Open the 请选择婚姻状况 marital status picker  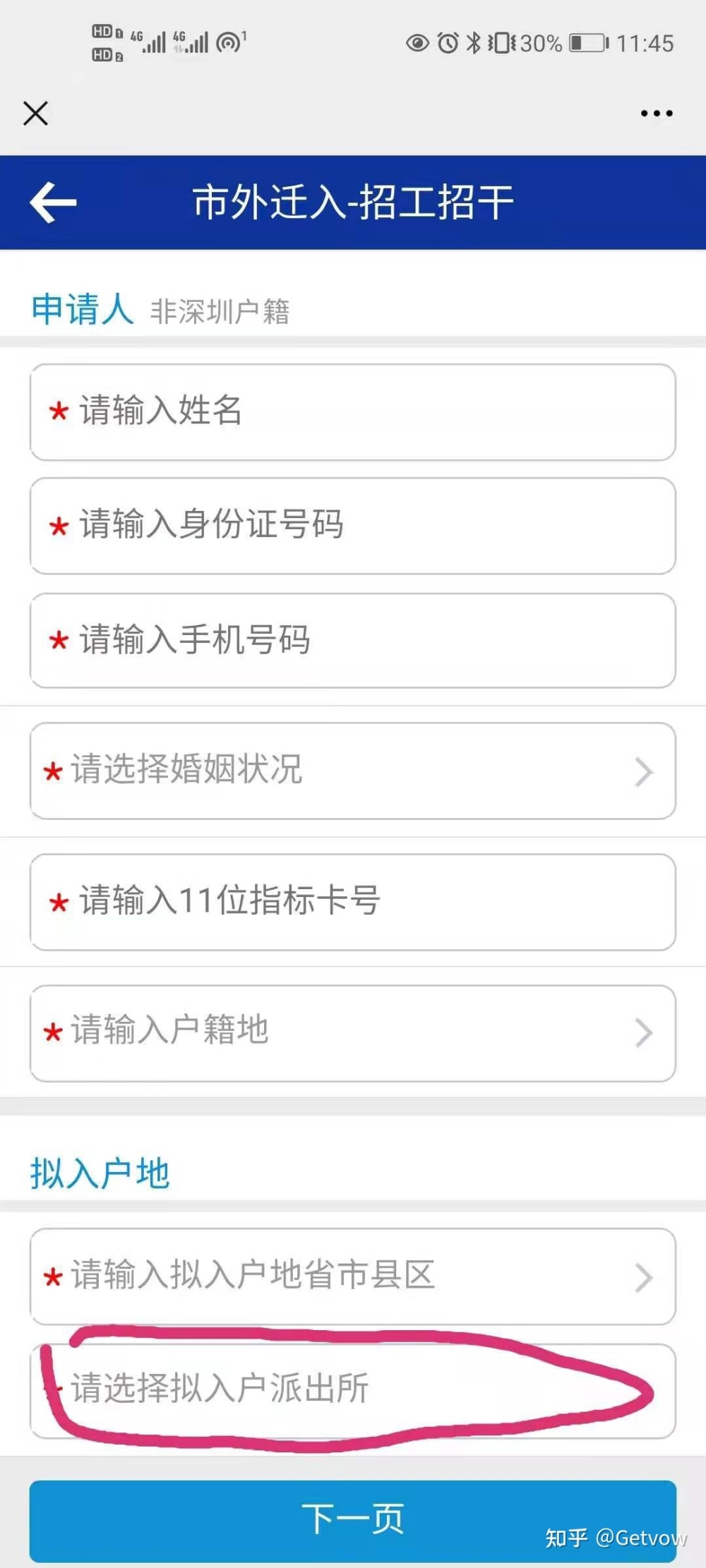pyautogui.click(x=353, y=771)
